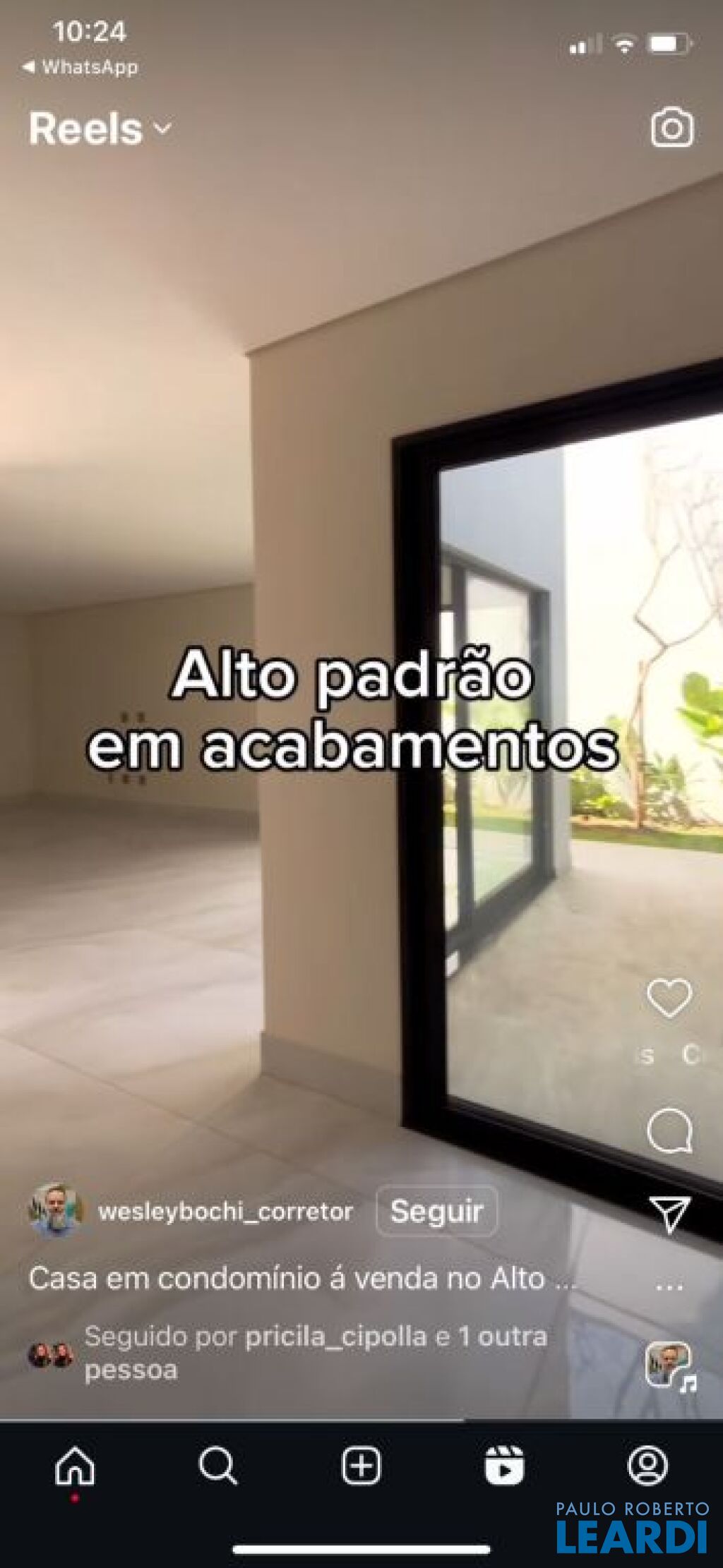Screen dimensions: 723x1568
Task: Open the three-dot more options menu
Action: point(669,1286)
